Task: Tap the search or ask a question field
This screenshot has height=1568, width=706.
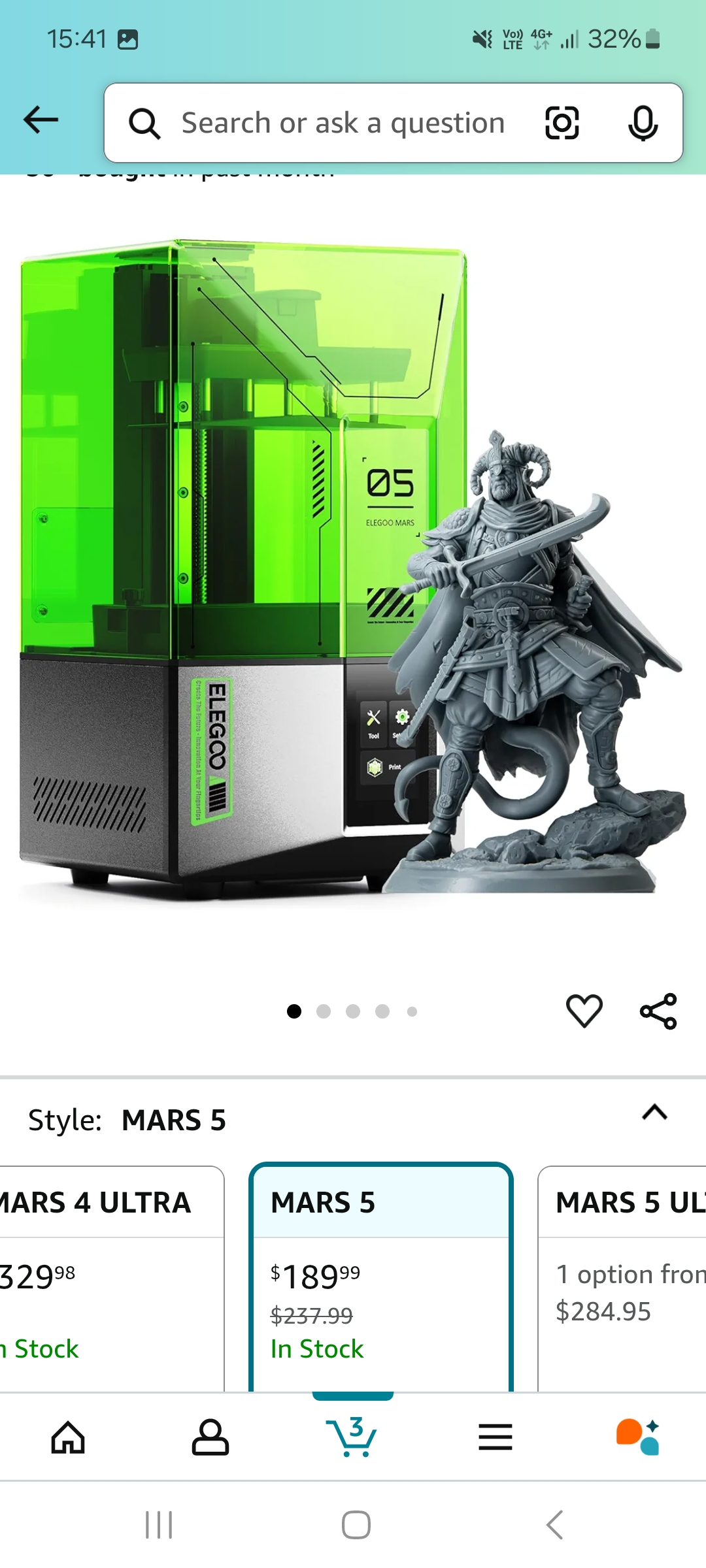Action: tap(343, 123)
